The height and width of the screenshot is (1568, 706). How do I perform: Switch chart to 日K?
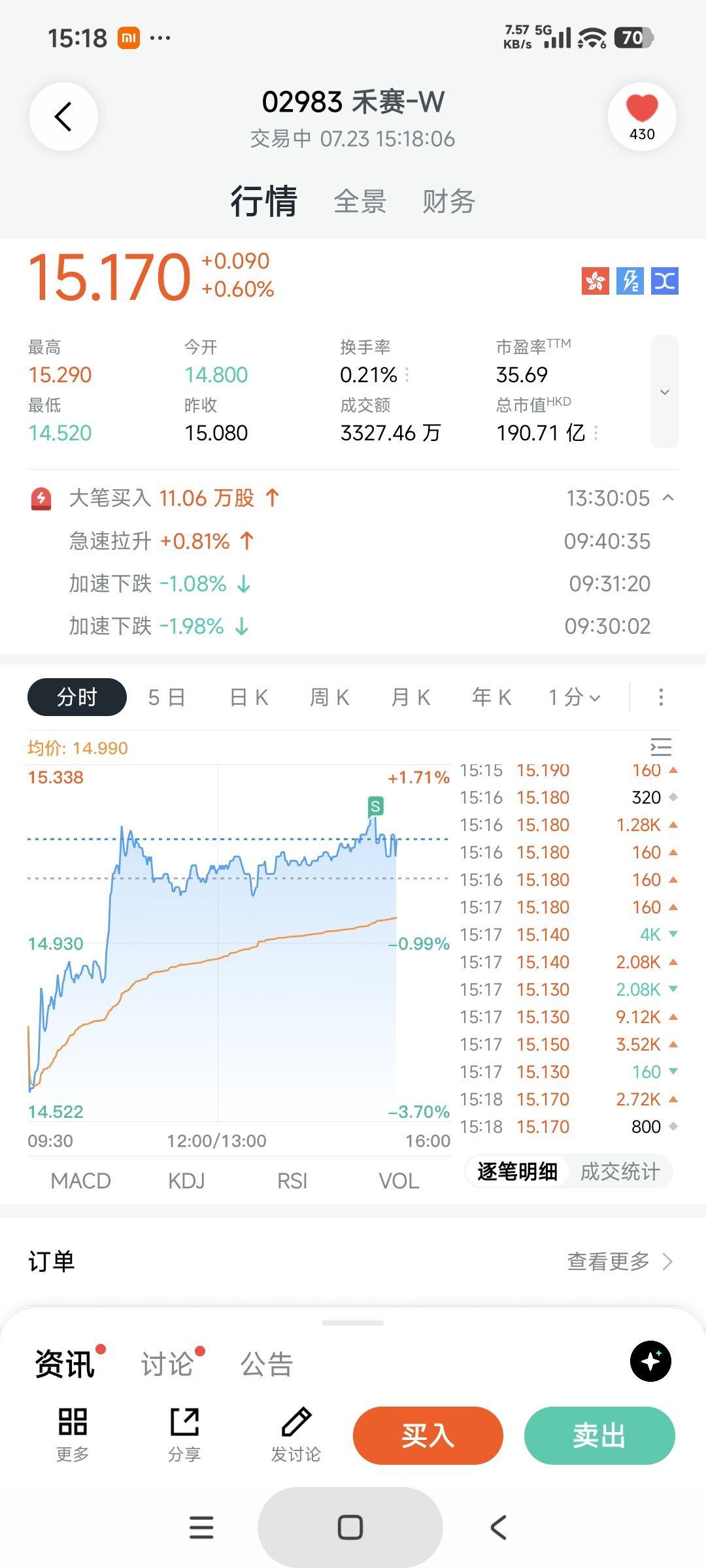[249, 697]
